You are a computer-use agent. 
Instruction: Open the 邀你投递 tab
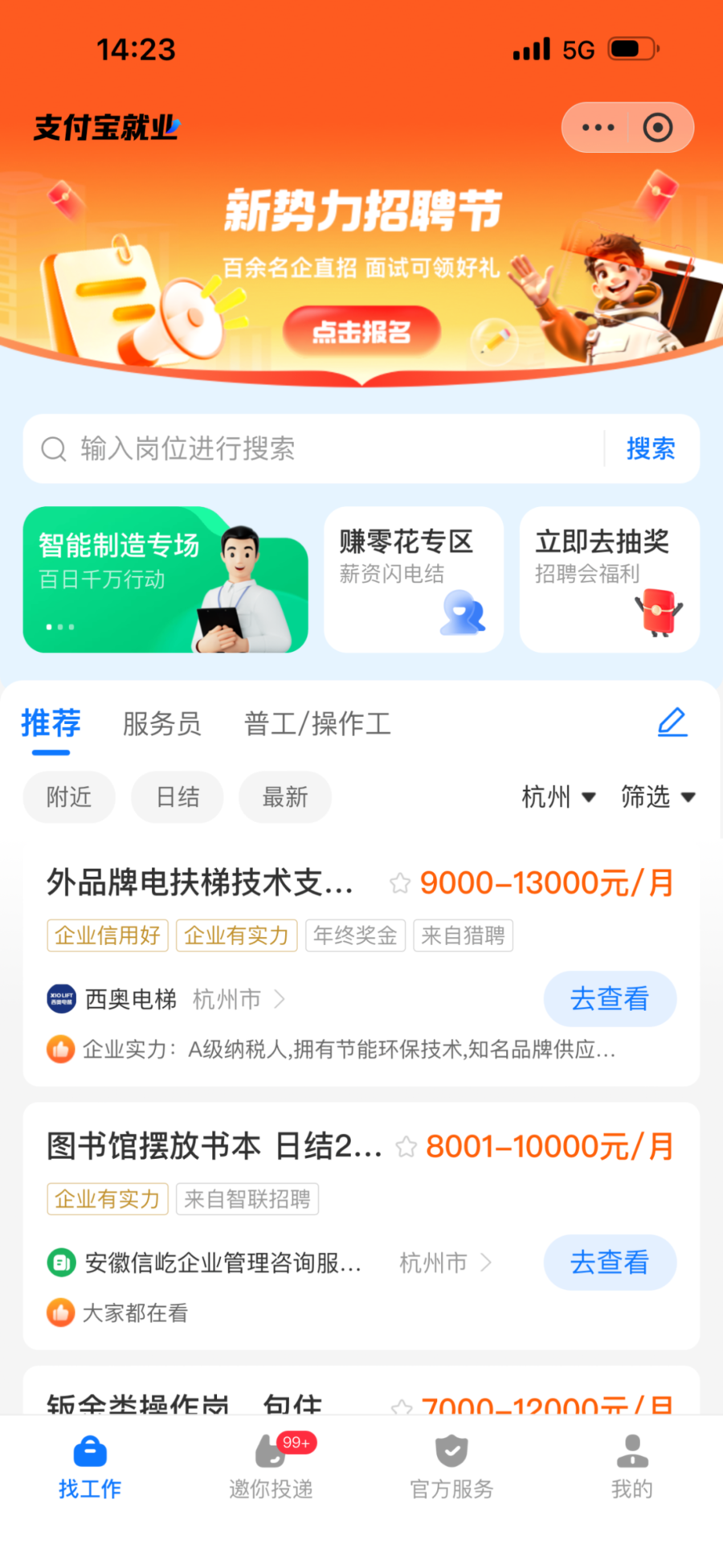pyautogui.click(x=272, y=1467)
